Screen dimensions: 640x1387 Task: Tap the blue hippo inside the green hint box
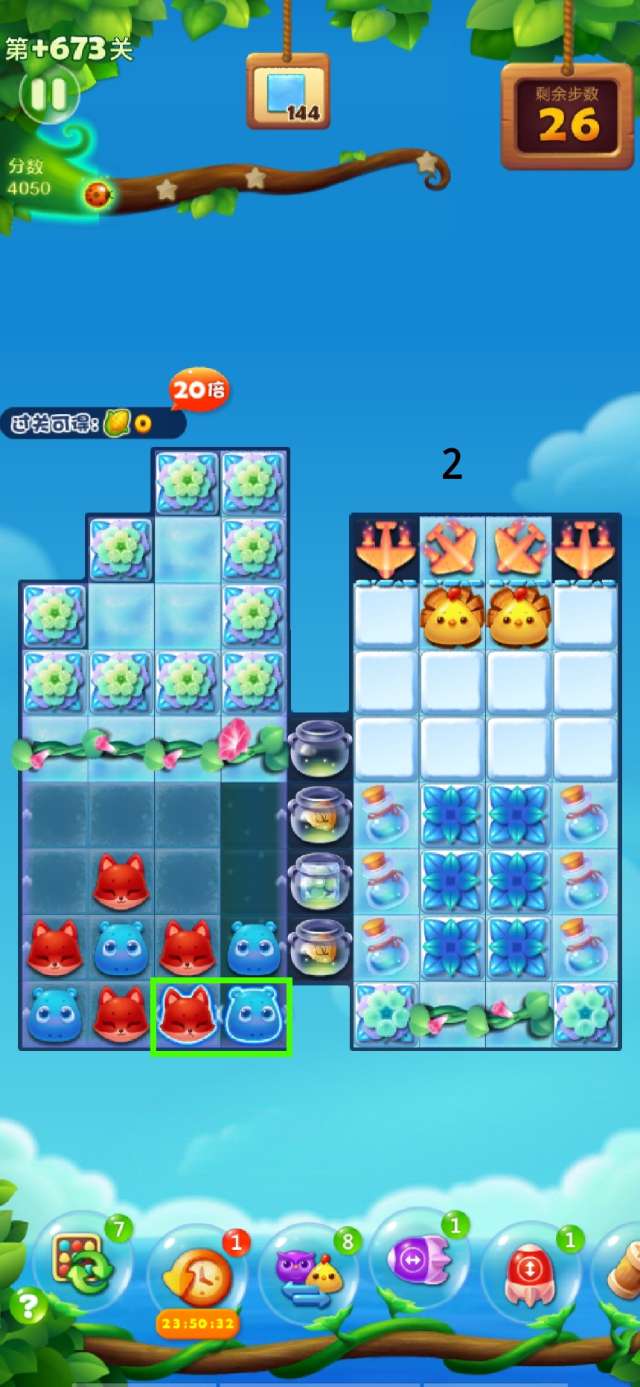pyautogui.click(x=254, y=1015)
